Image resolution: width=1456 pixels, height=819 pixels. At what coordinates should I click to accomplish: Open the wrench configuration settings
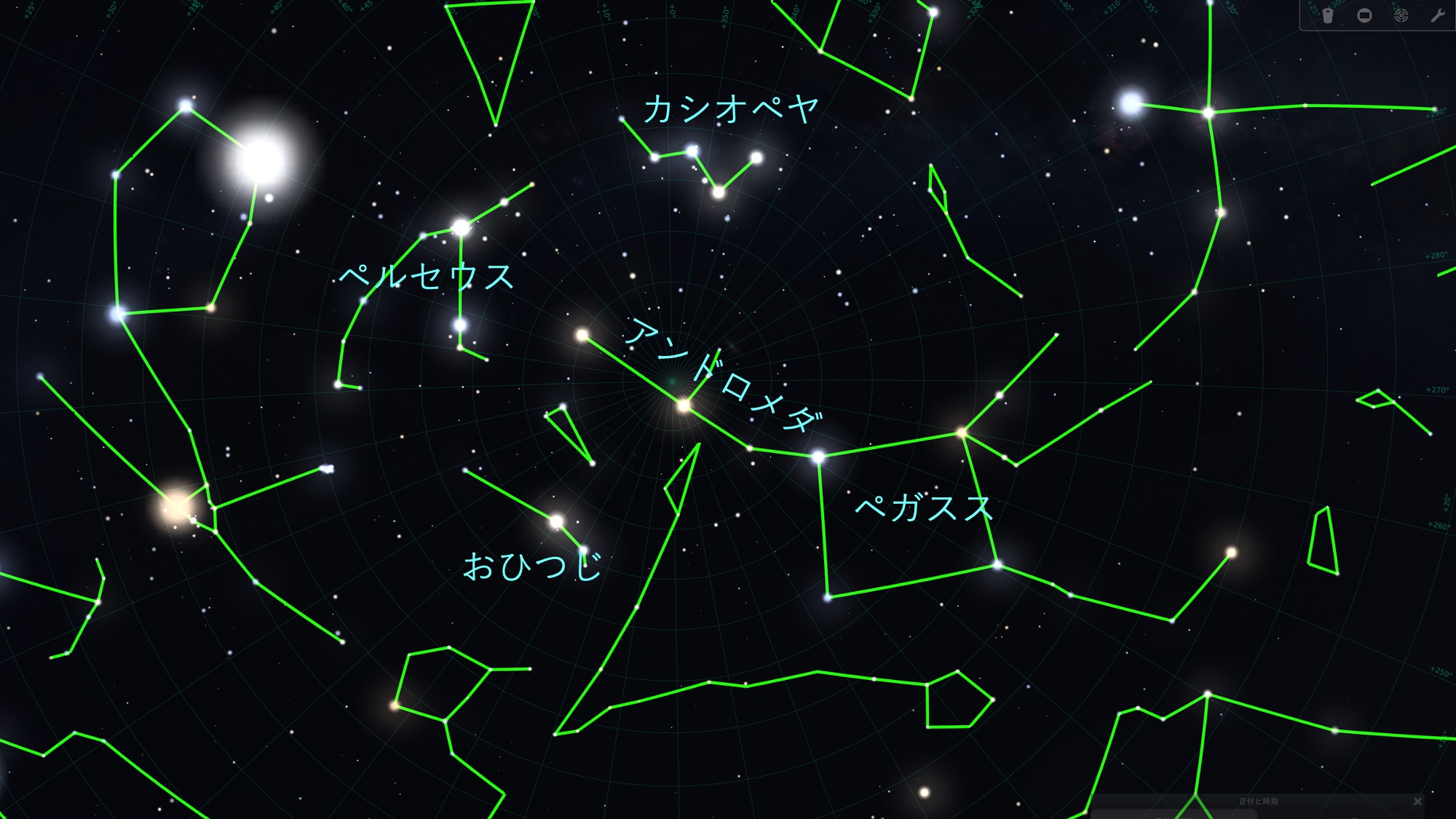(1437, 15)
